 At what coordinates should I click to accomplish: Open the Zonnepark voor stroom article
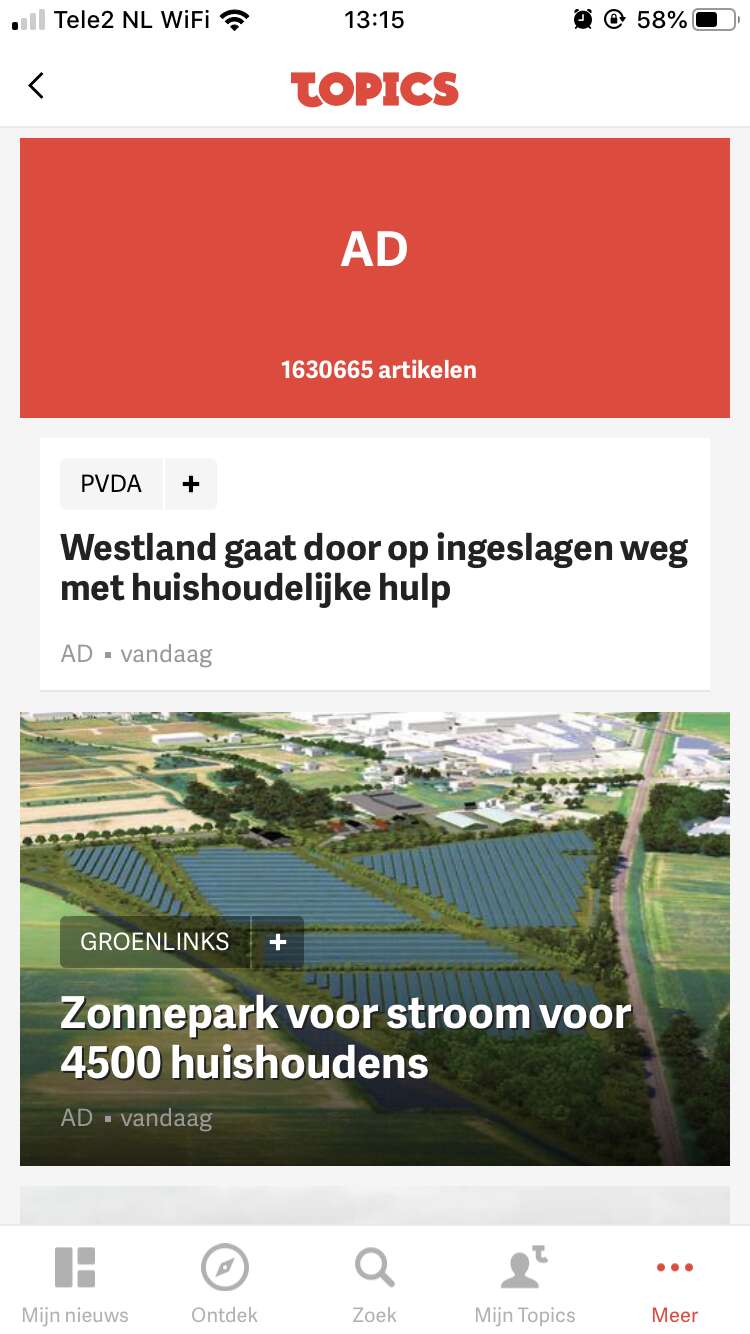click(346, 1038)
